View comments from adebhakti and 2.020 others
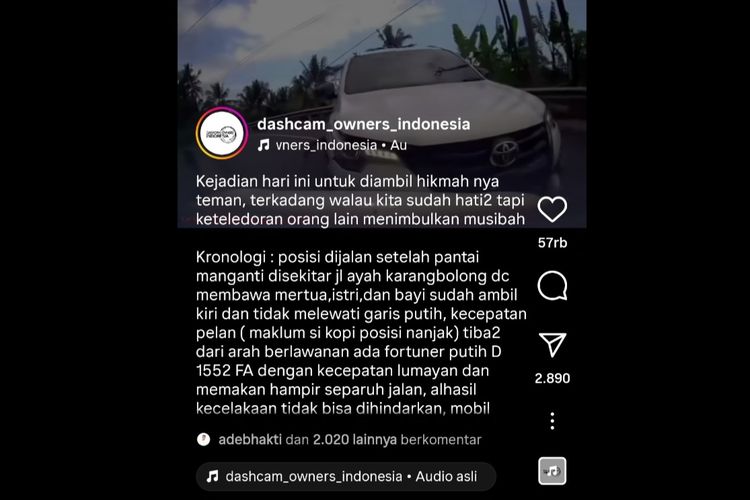The width and height of the screenshot is (750, 500). pos(340,439)
